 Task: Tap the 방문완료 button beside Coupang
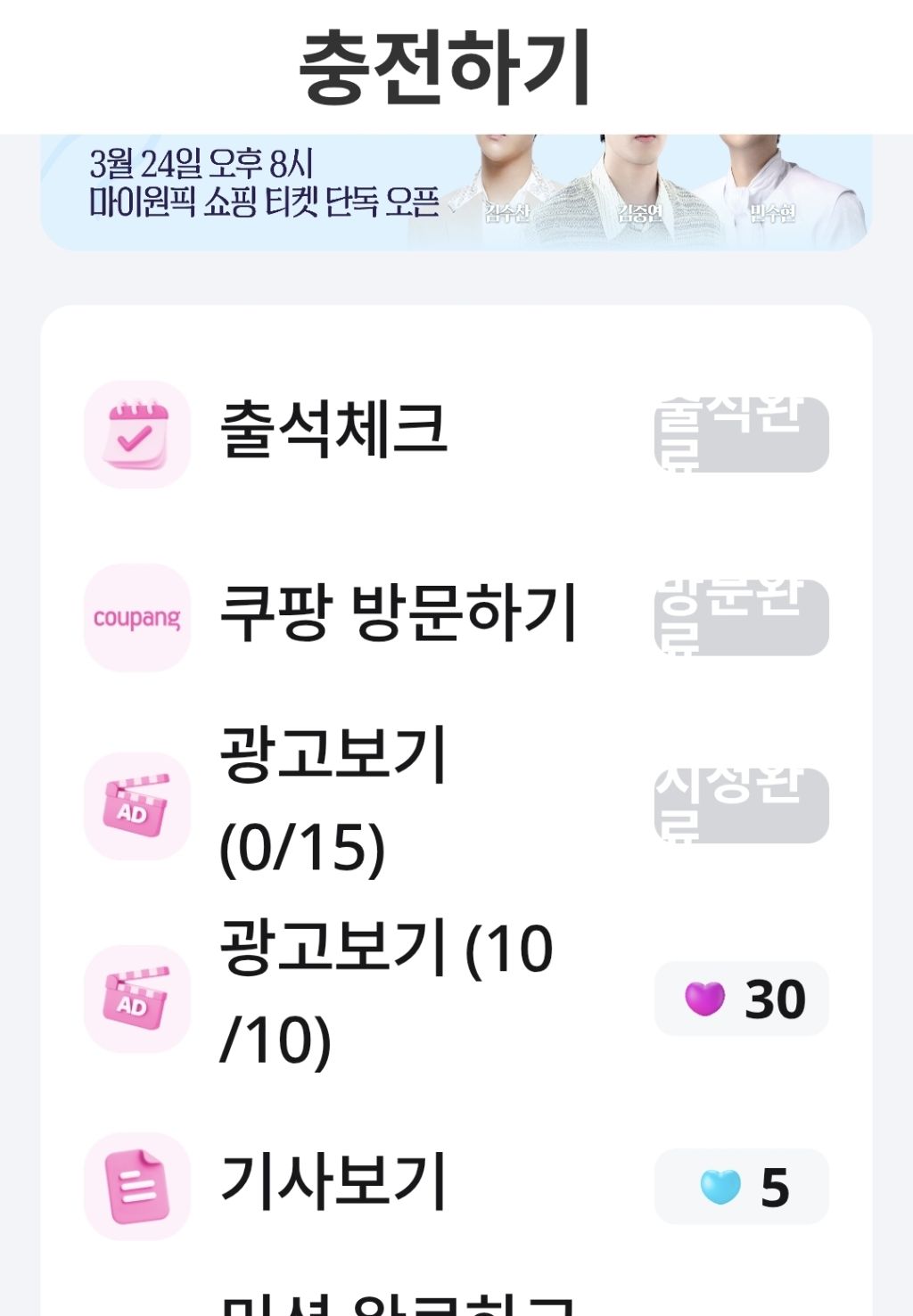point(742,618)
